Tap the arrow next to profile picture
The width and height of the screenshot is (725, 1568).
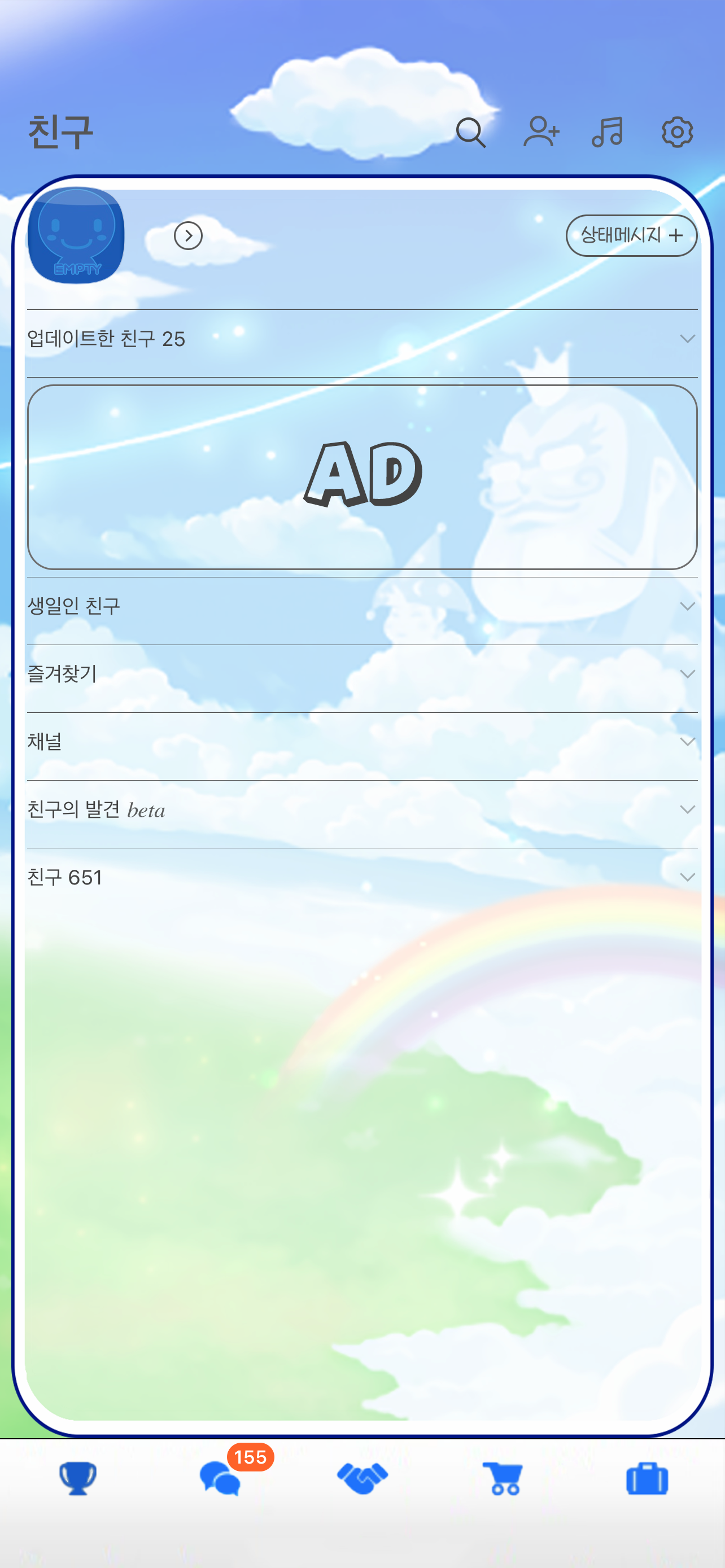188,235
